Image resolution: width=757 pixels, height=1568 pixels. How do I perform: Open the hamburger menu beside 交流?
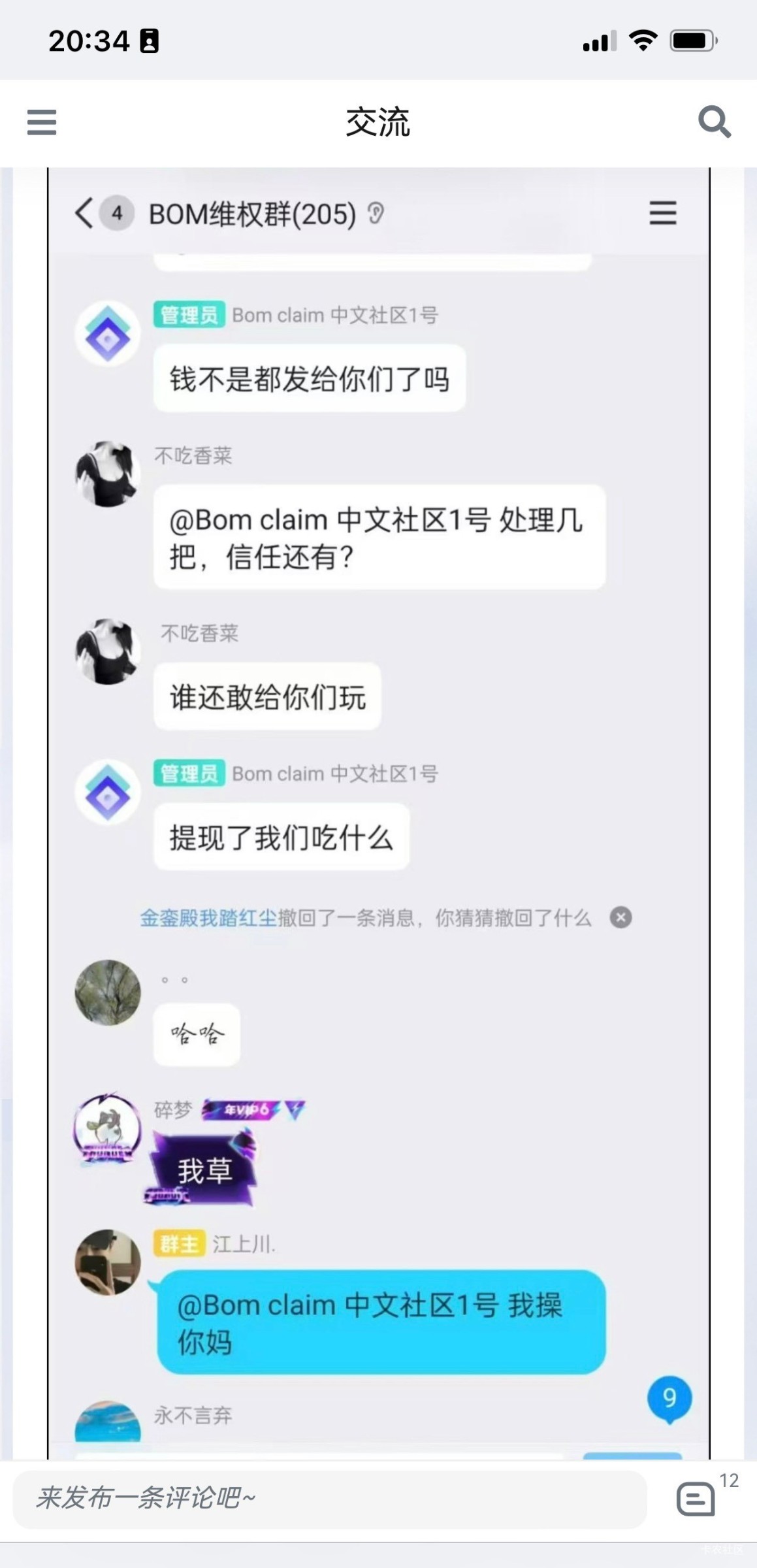[x=42, y=122]
